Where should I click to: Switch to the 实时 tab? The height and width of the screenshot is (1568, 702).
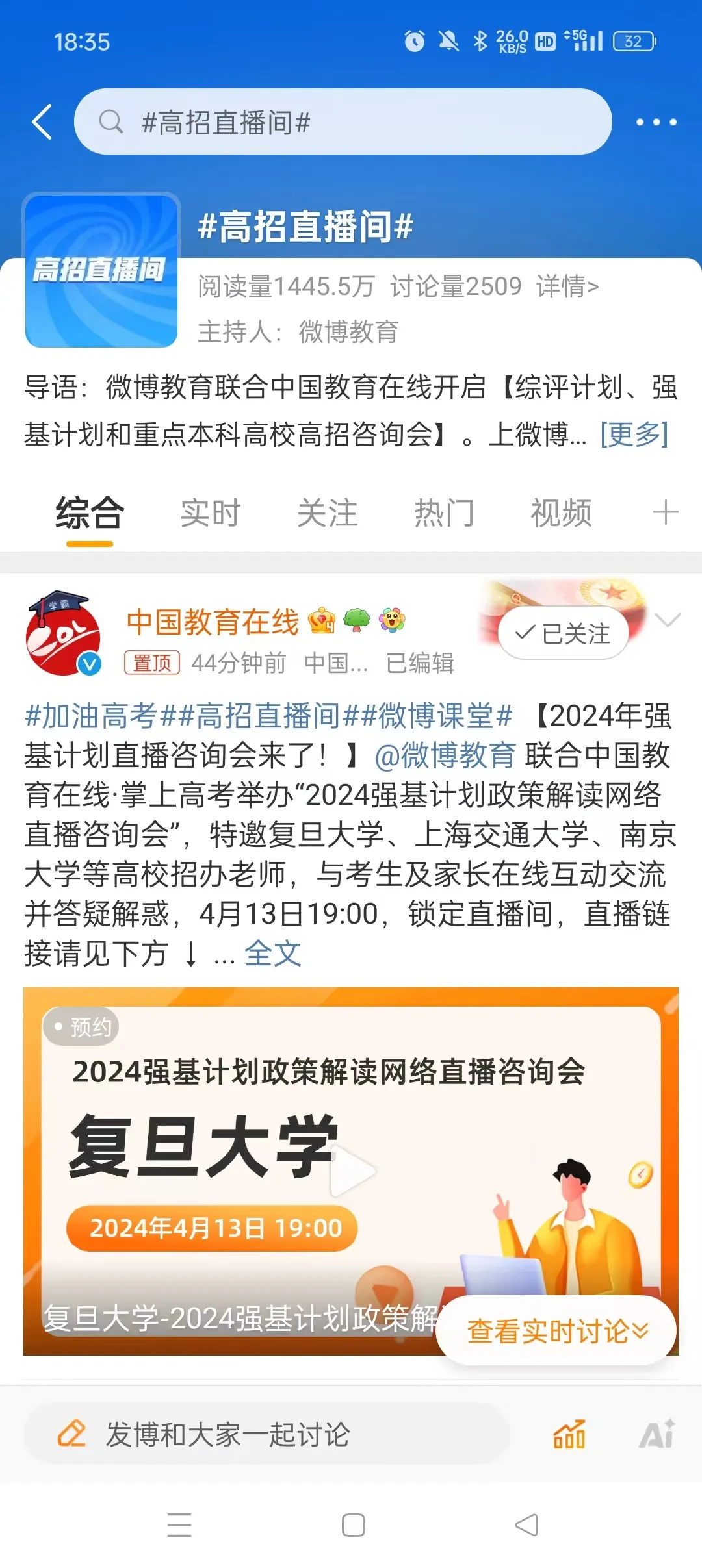click(210, 513)
